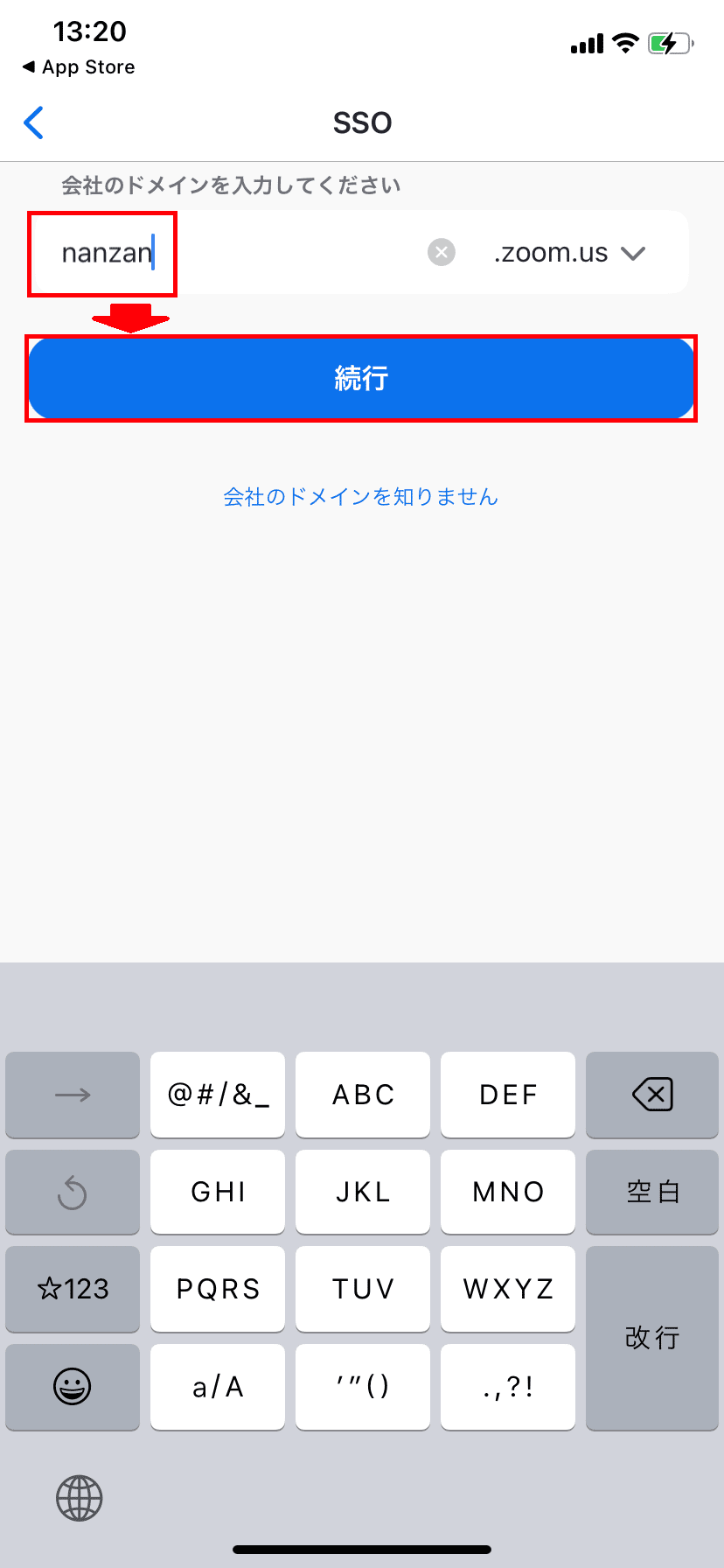Switch keyboard language with globe icon
Image resolution: width=724 pixels, height=1568 pixels.
coord(80,1498)
